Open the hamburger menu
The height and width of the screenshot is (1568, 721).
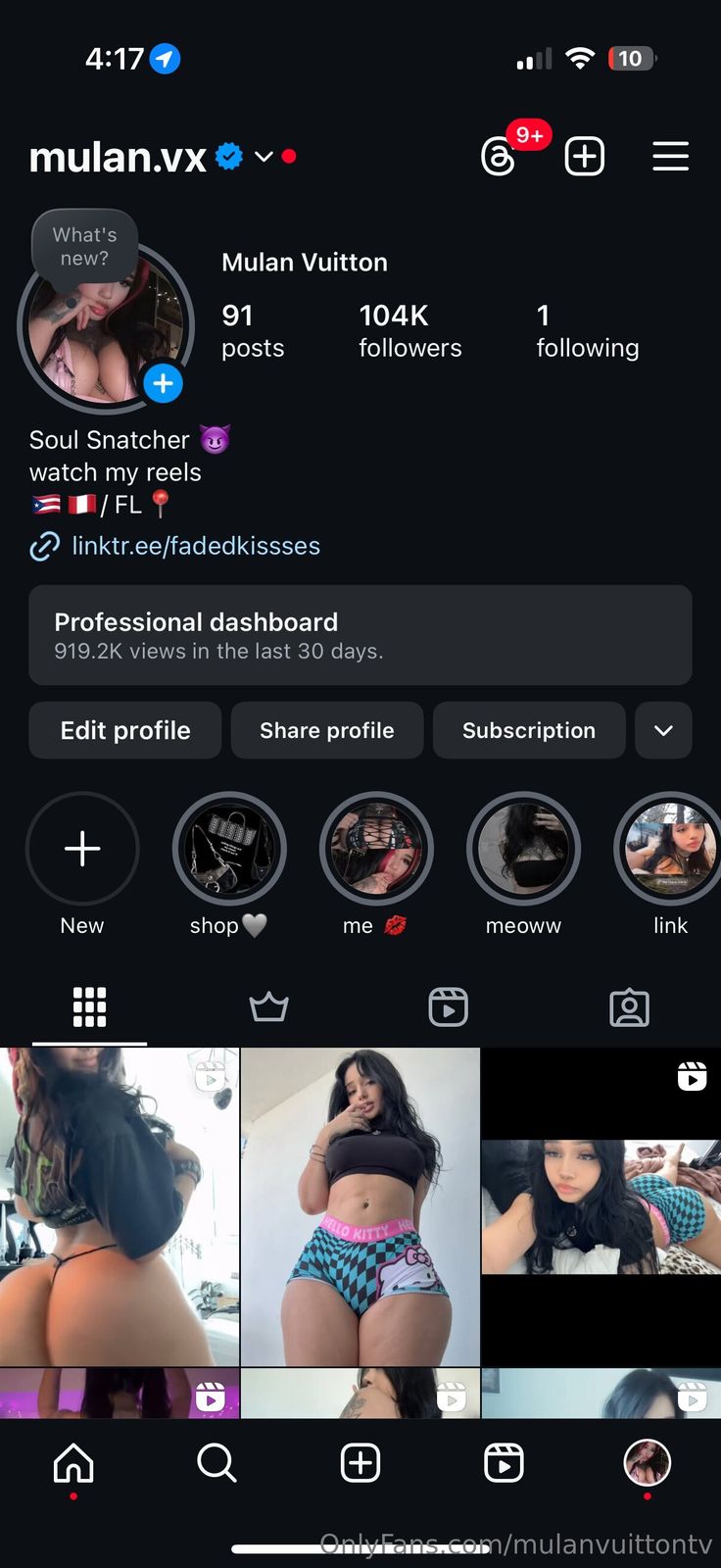coord(671,157)
